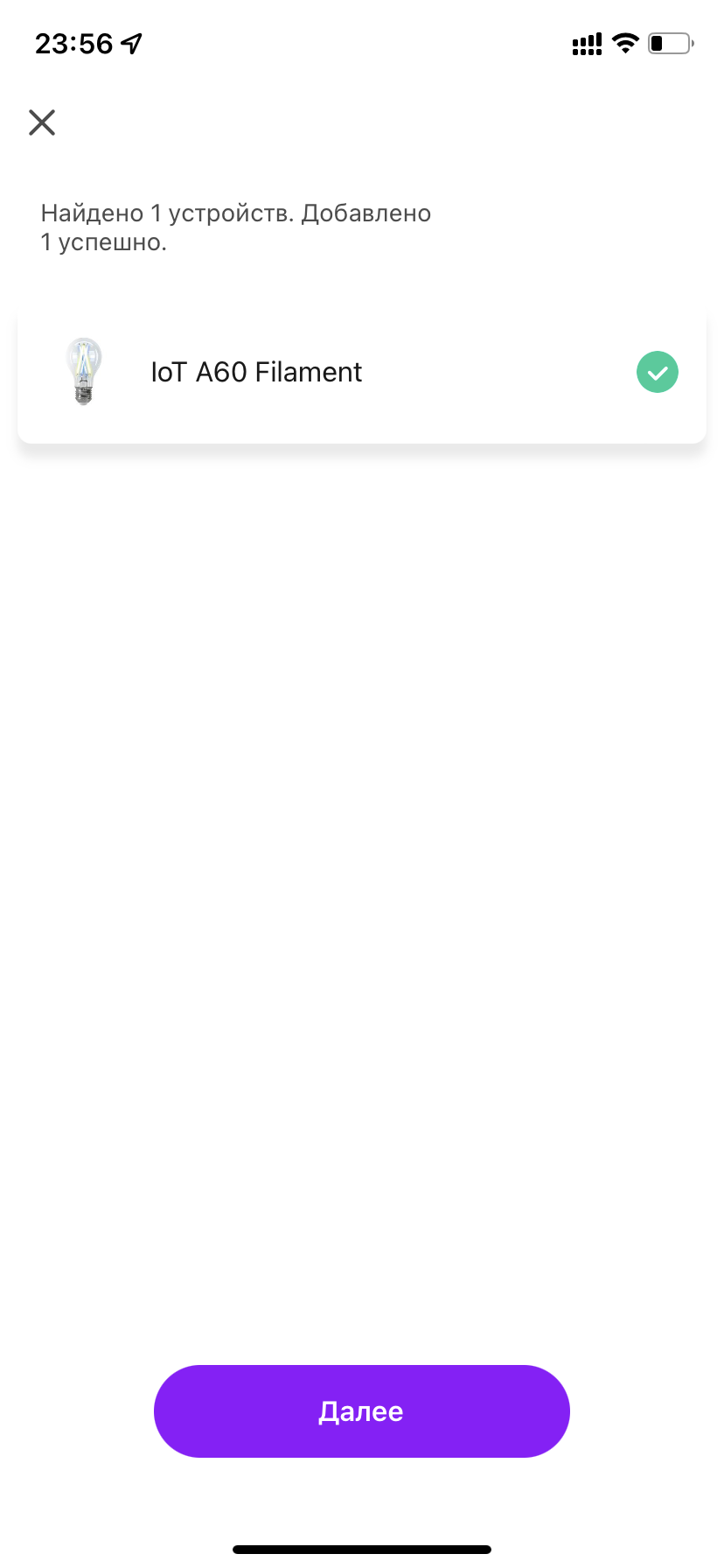
Task: Close the device adding screen
Action: click(42, 122)
